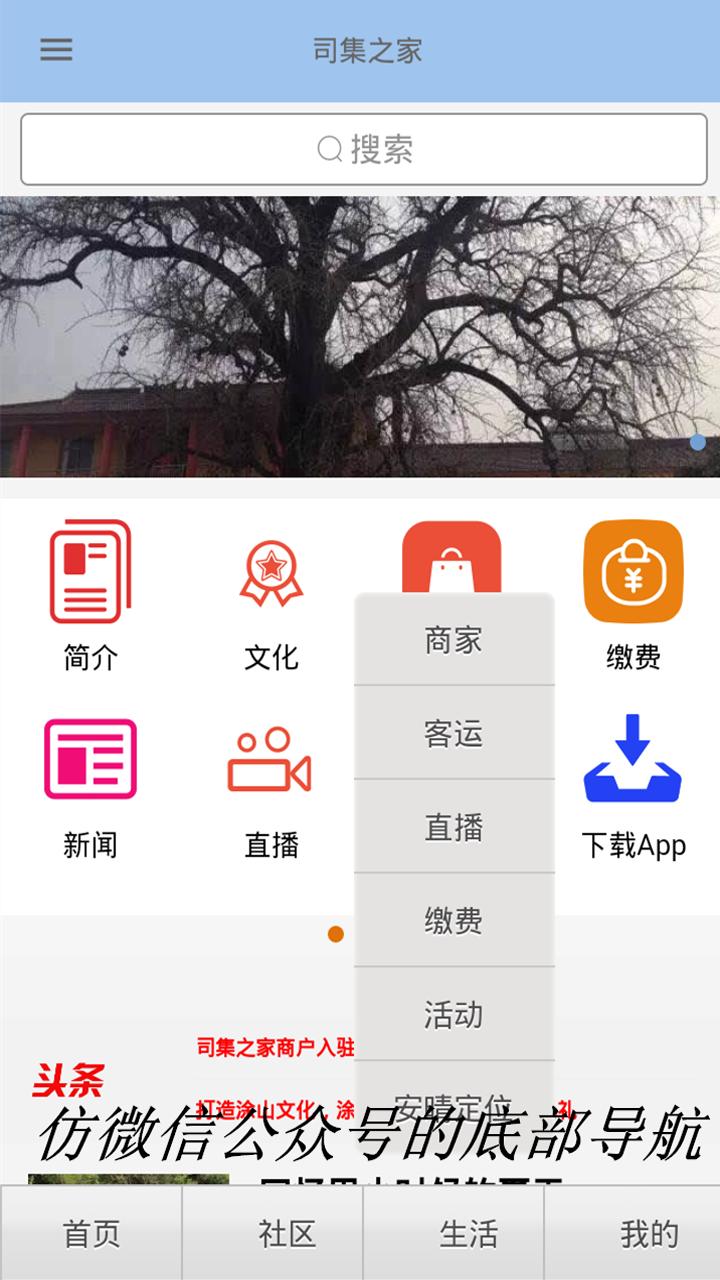720x1280 pixels.
Task: Select 活动 in the popup menu
Action: tap(454, 1014)
